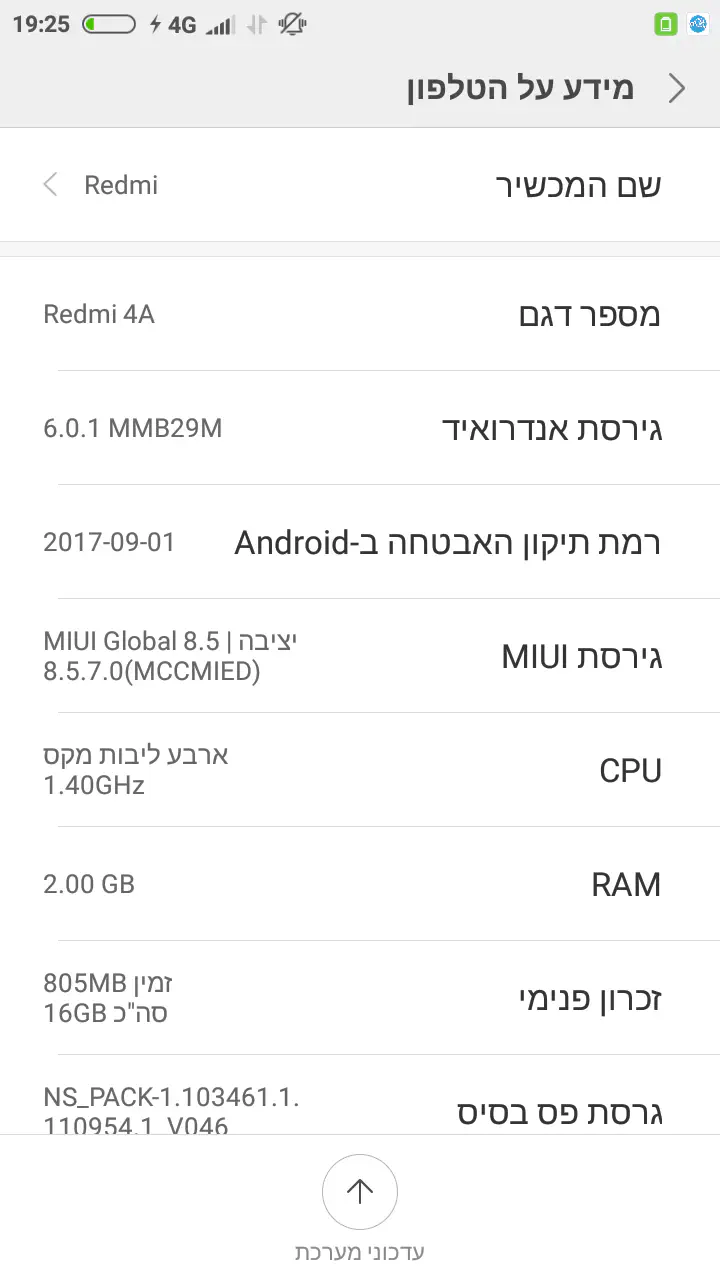
Task: Open system updates at the bottom
Action: 360,1192
